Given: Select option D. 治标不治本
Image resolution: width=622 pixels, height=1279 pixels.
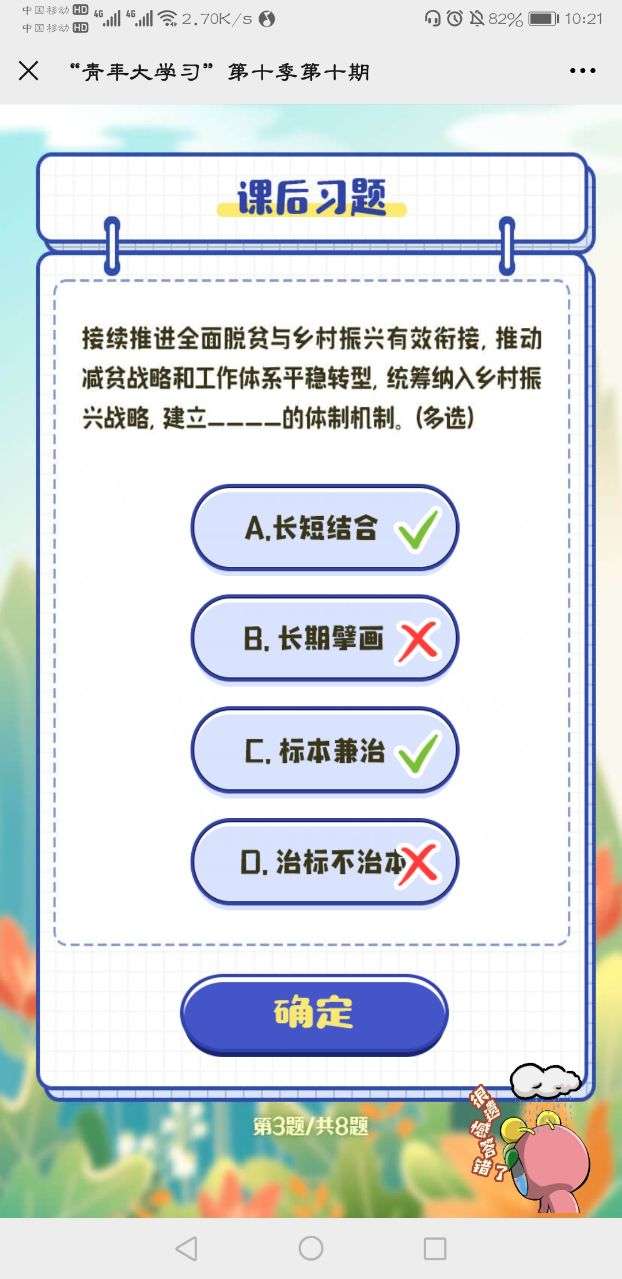Looking at the screenshot, I should point(324,862).
